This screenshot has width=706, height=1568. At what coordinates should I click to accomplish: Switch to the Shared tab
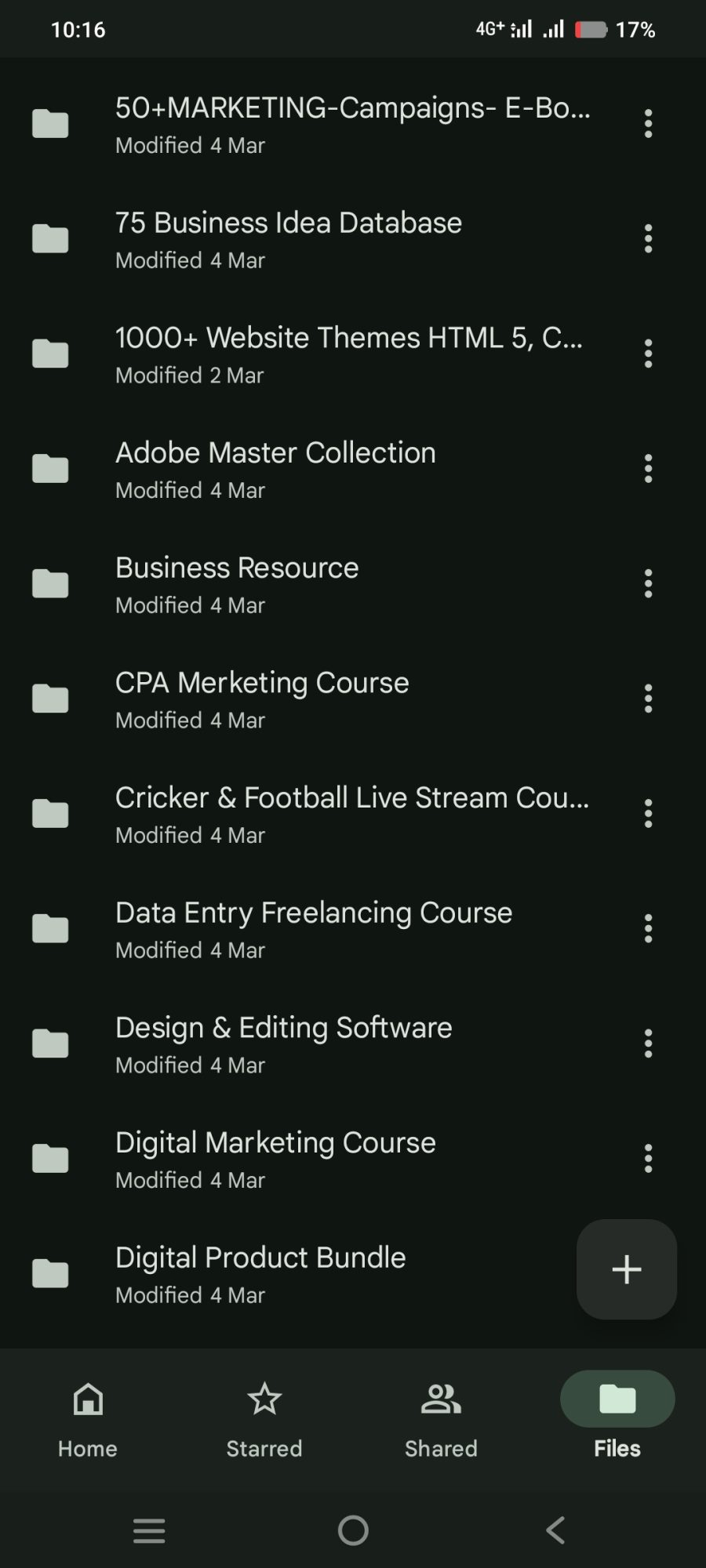(x=441, y=1419)
